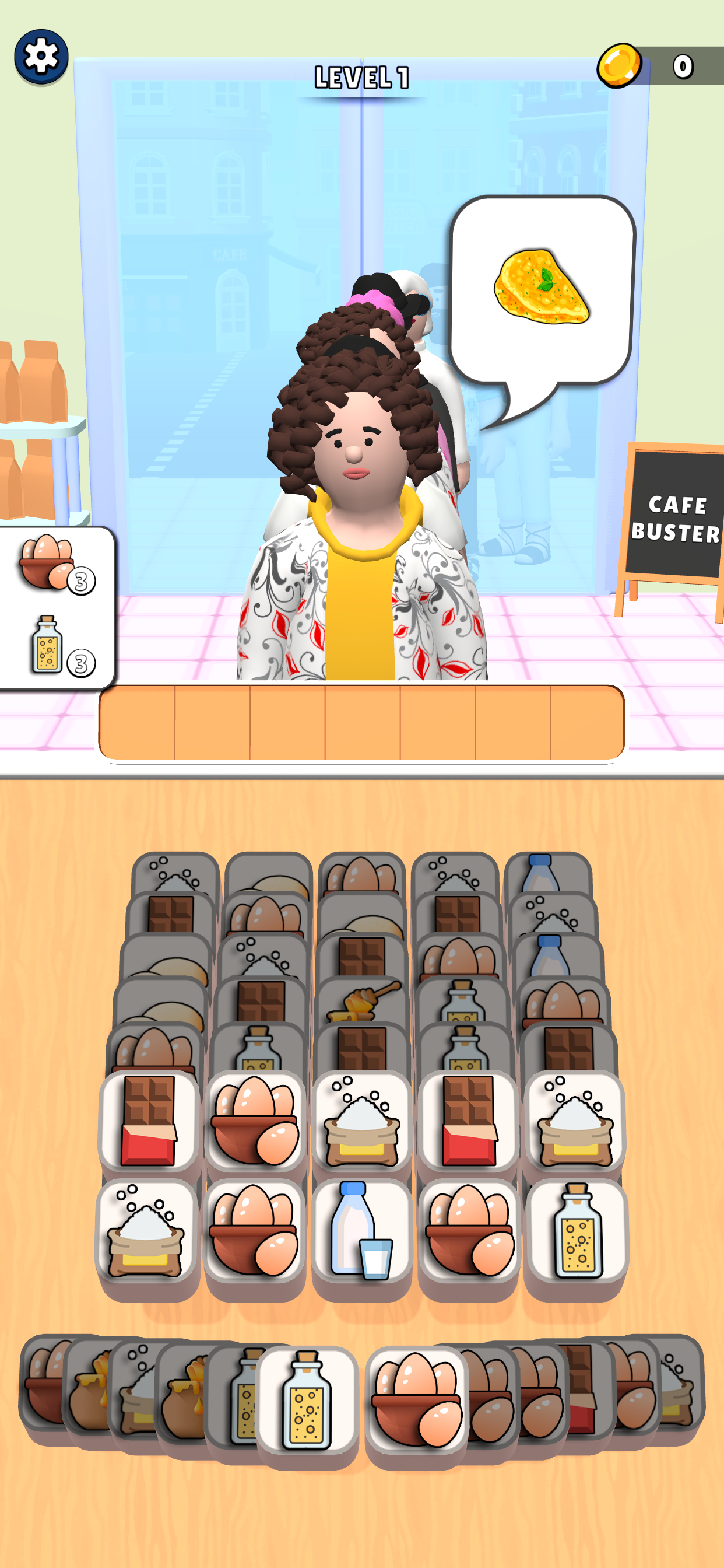
Task: Pick the egg tile between milk and oil tiles
Action: (469, 1230)
